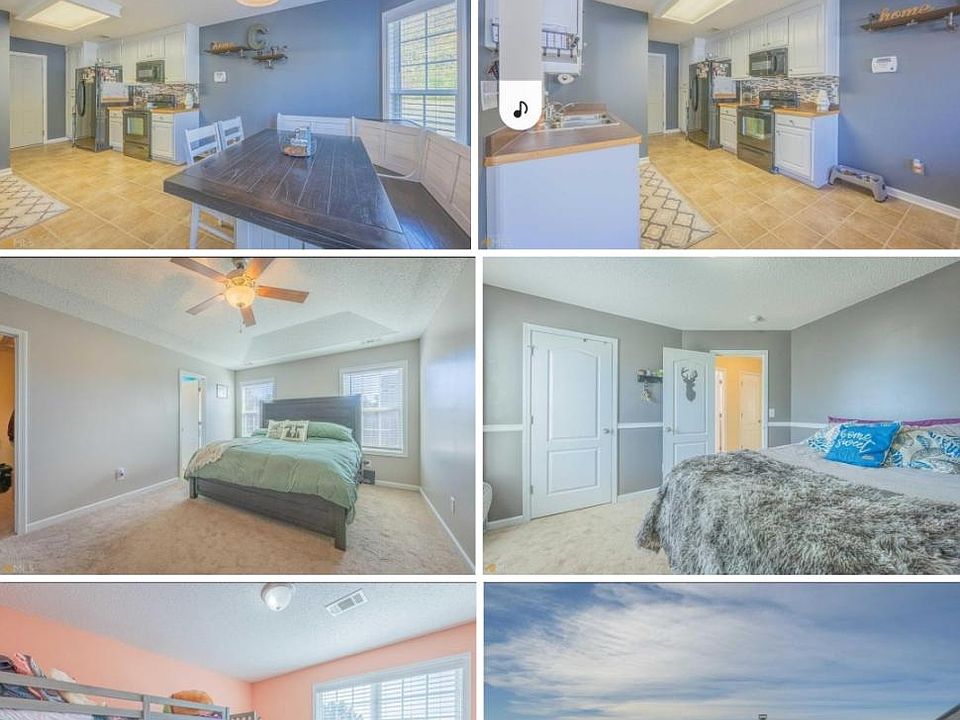Open the cloudy sky exterior photo
The height and width of the screenshot is (720, 960).
[720, 652]
